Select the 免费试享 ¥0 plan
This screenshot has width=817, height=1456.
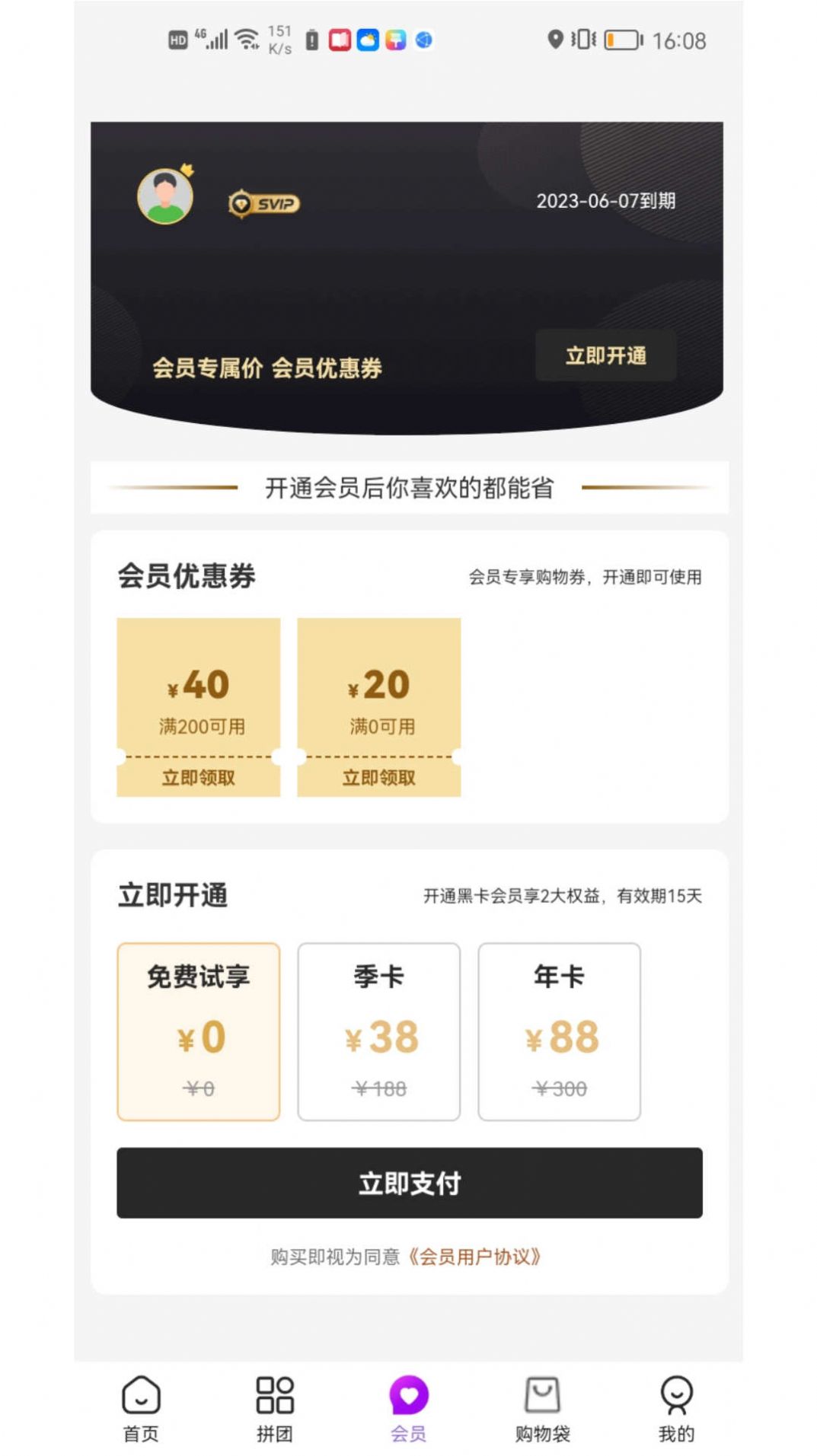[198, 1031]
